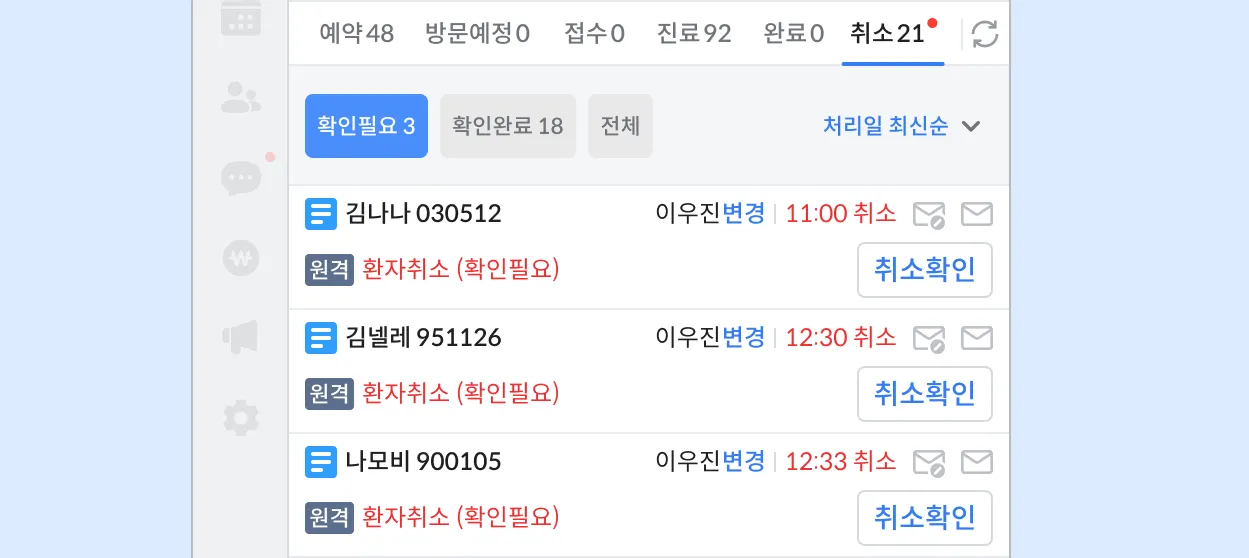Confirm cancellation for 나모비 900105
Screen dimensions: 1249x558
coord(924,518)
